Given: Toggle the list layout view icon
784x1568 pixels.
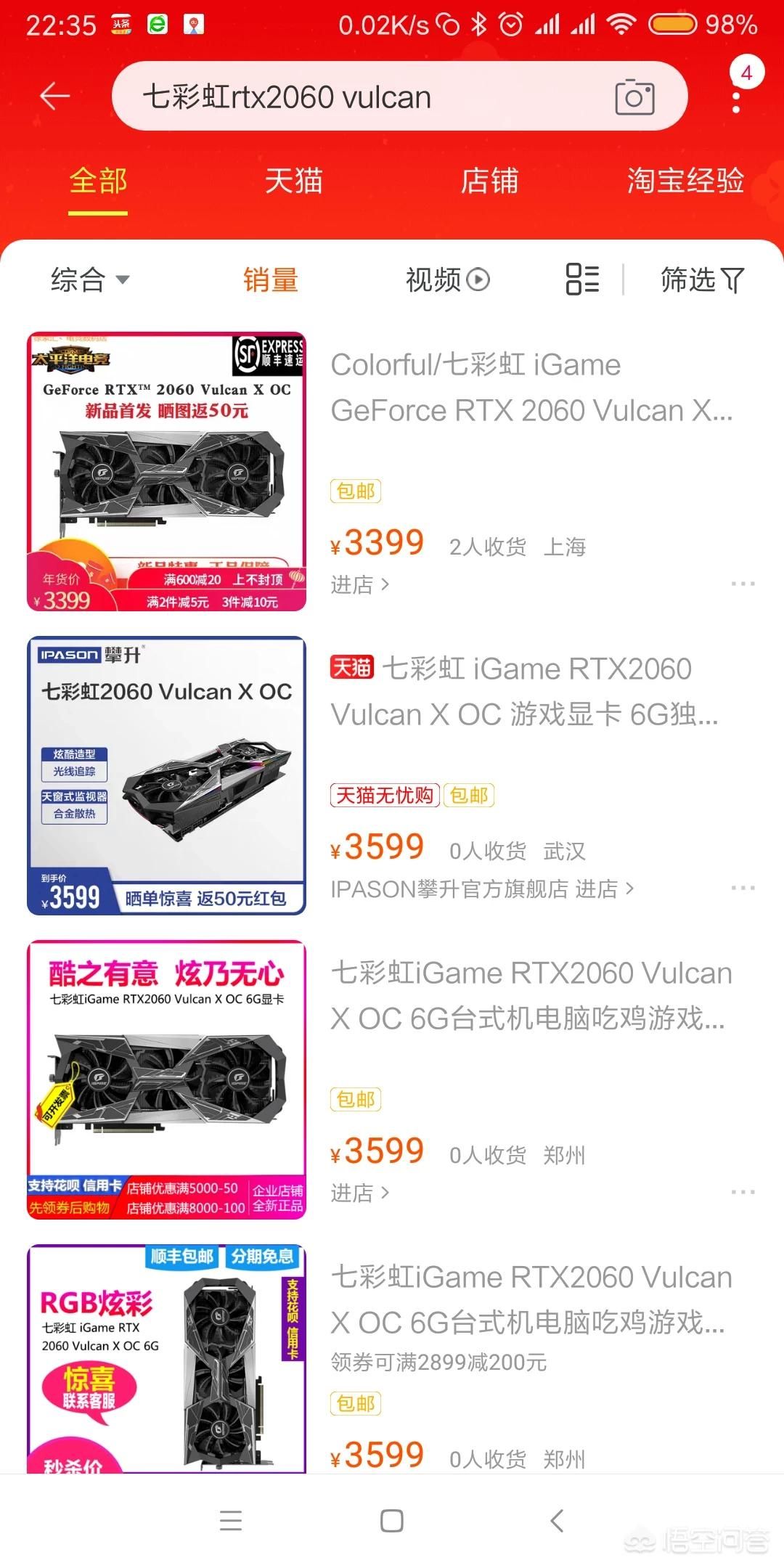Looking at the screenshot, I should click(582, 279).
